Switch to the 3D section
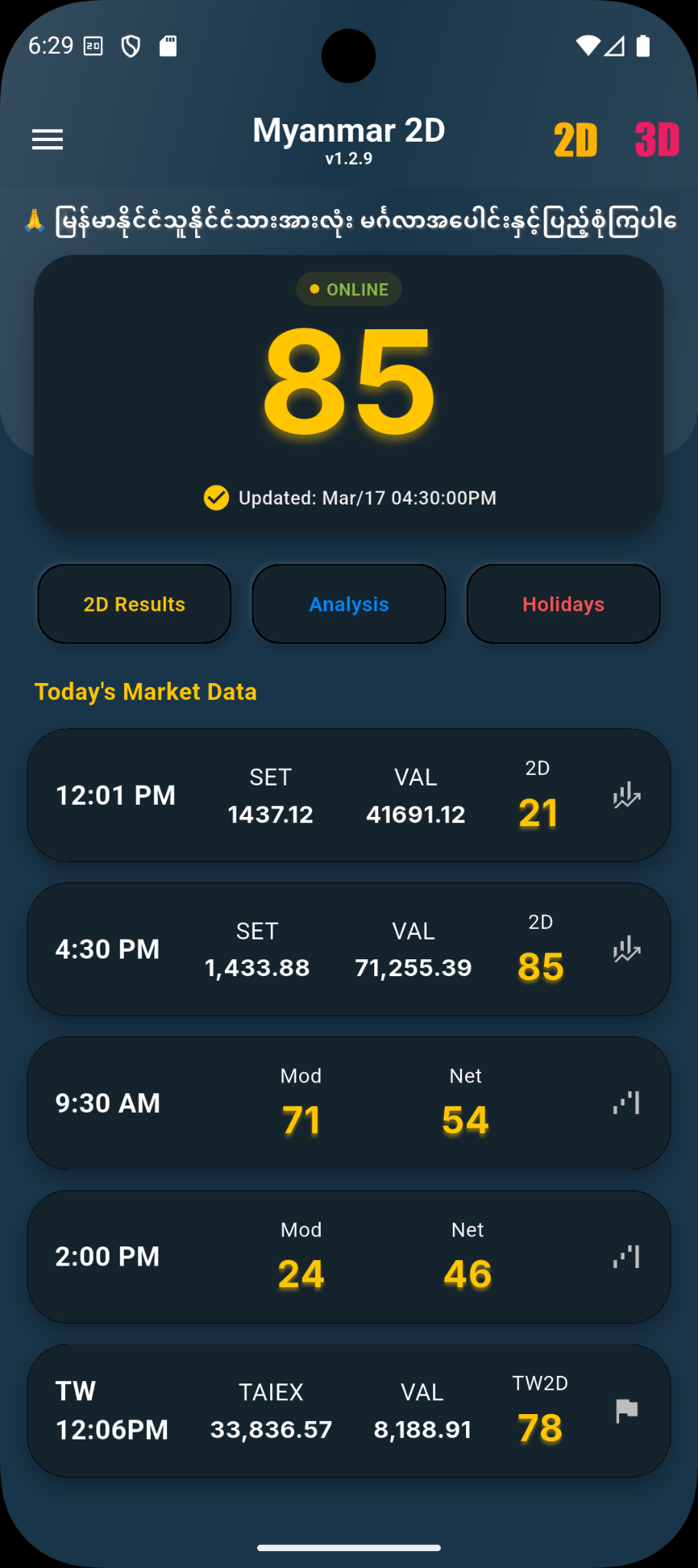The image size is (698, 1568). (657, 140)
